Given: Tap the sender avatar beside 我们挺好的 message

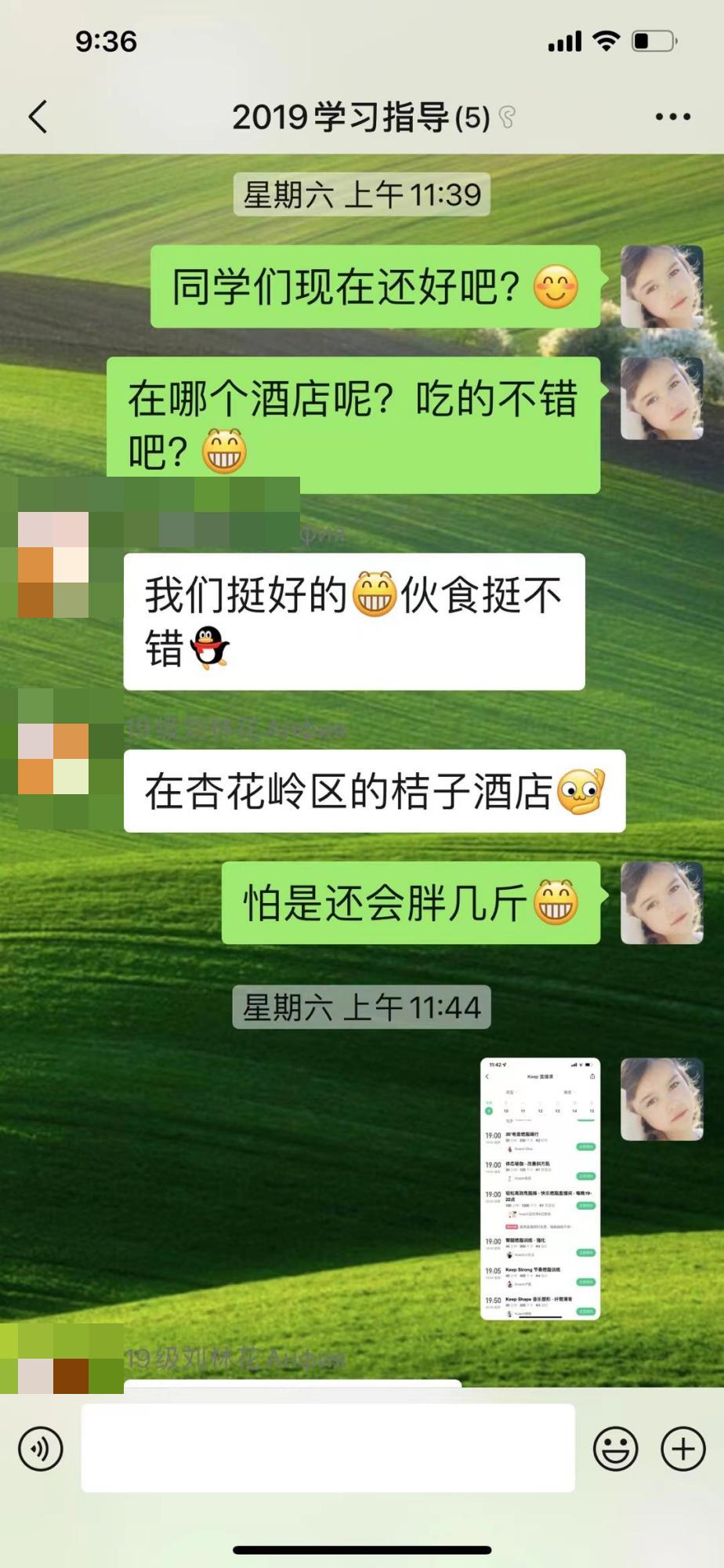Looking at the screenshot, I should pyautogui.click(x=53, y=564).
